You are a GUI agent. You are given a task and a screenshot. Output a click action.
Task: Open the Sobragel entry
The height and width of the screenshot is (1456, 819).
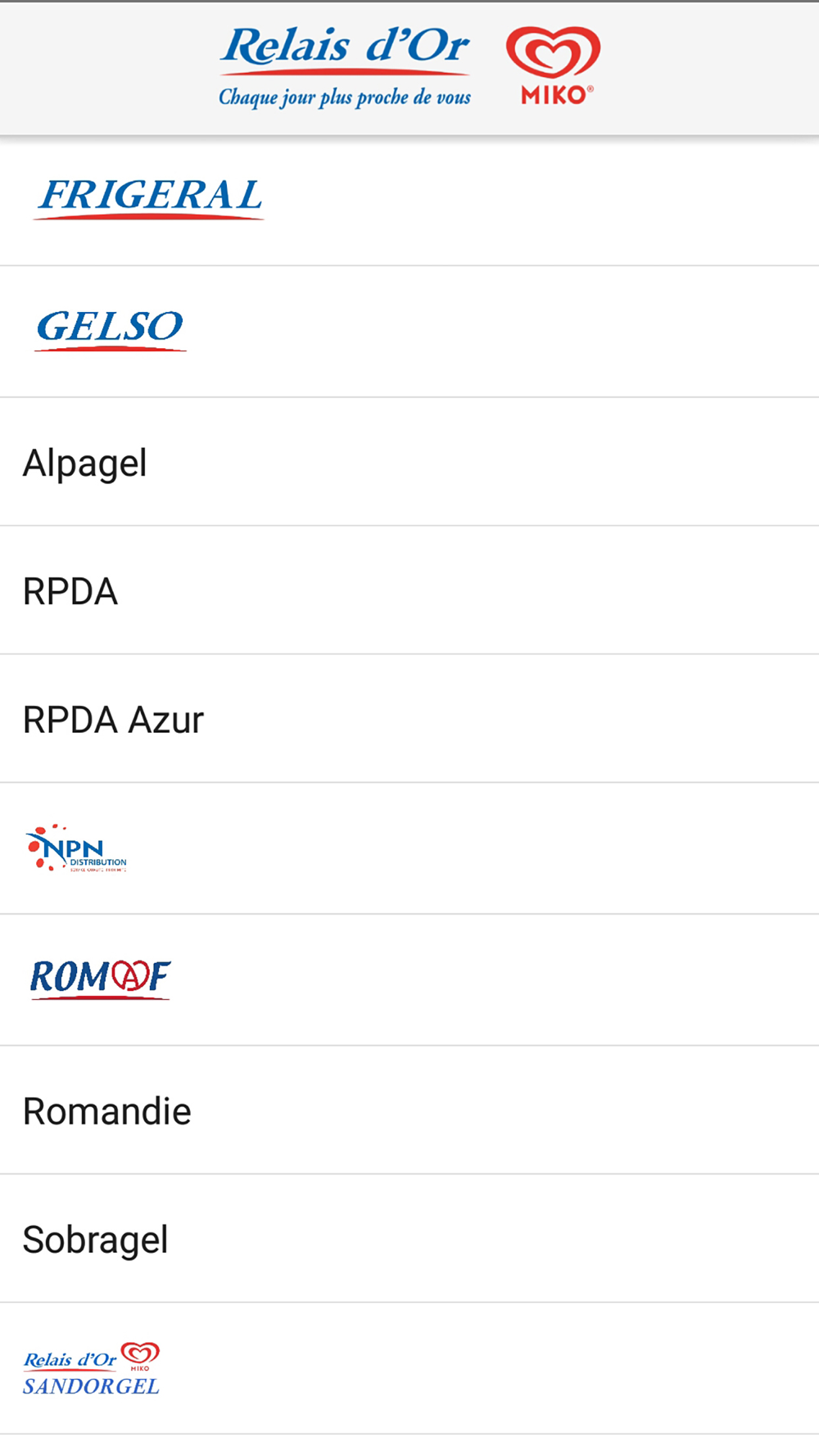click(409, 1239)
